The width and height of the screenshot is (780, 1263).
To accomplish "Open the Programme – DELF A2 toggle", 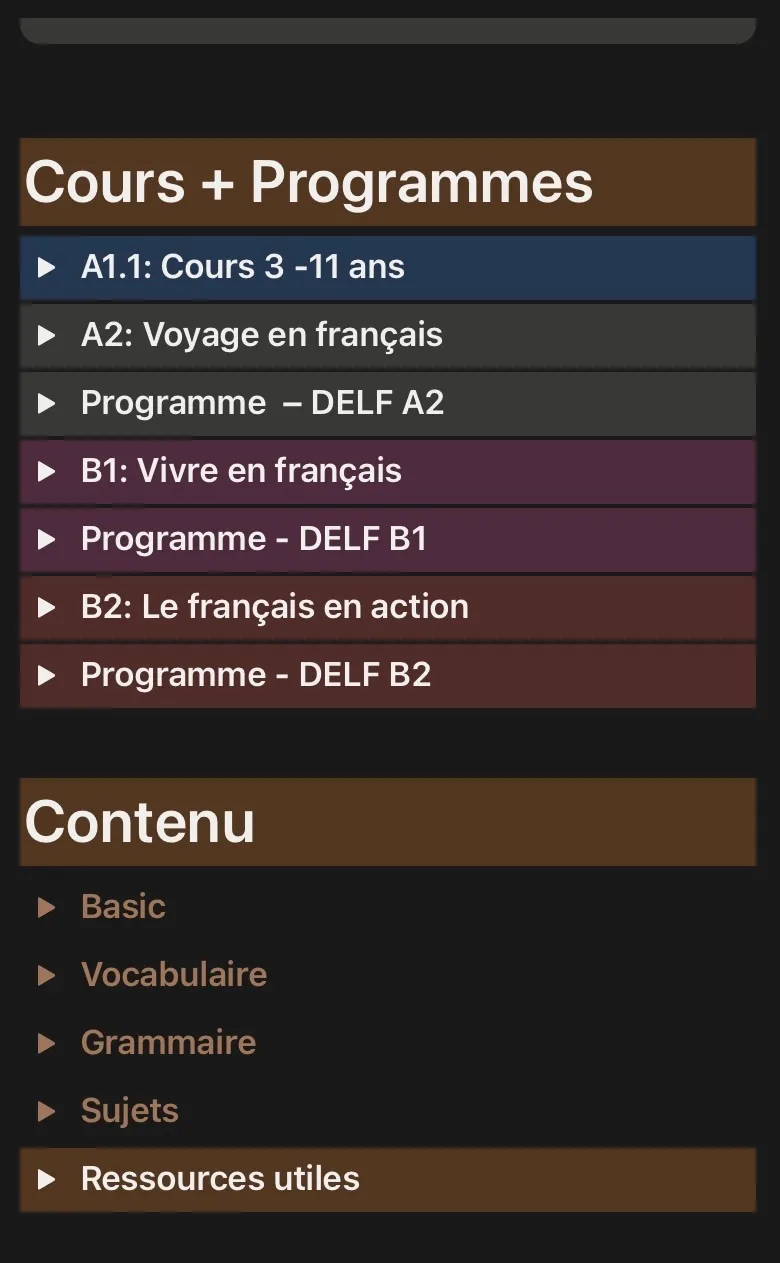I will point(46,403).
